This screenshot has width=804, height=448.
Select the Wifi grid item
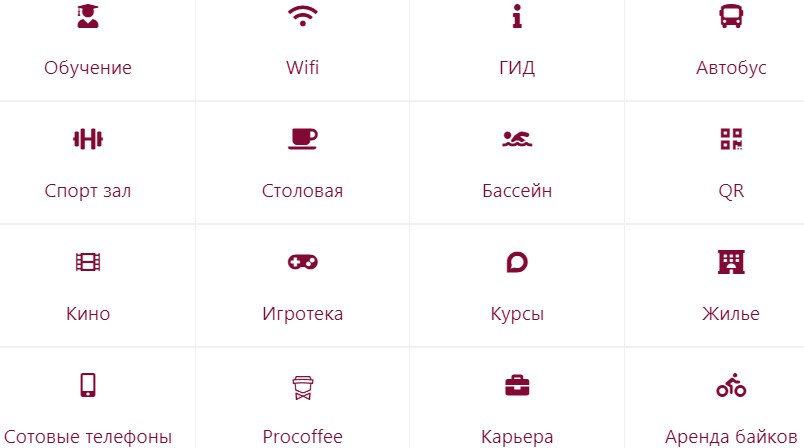[302, 45]
